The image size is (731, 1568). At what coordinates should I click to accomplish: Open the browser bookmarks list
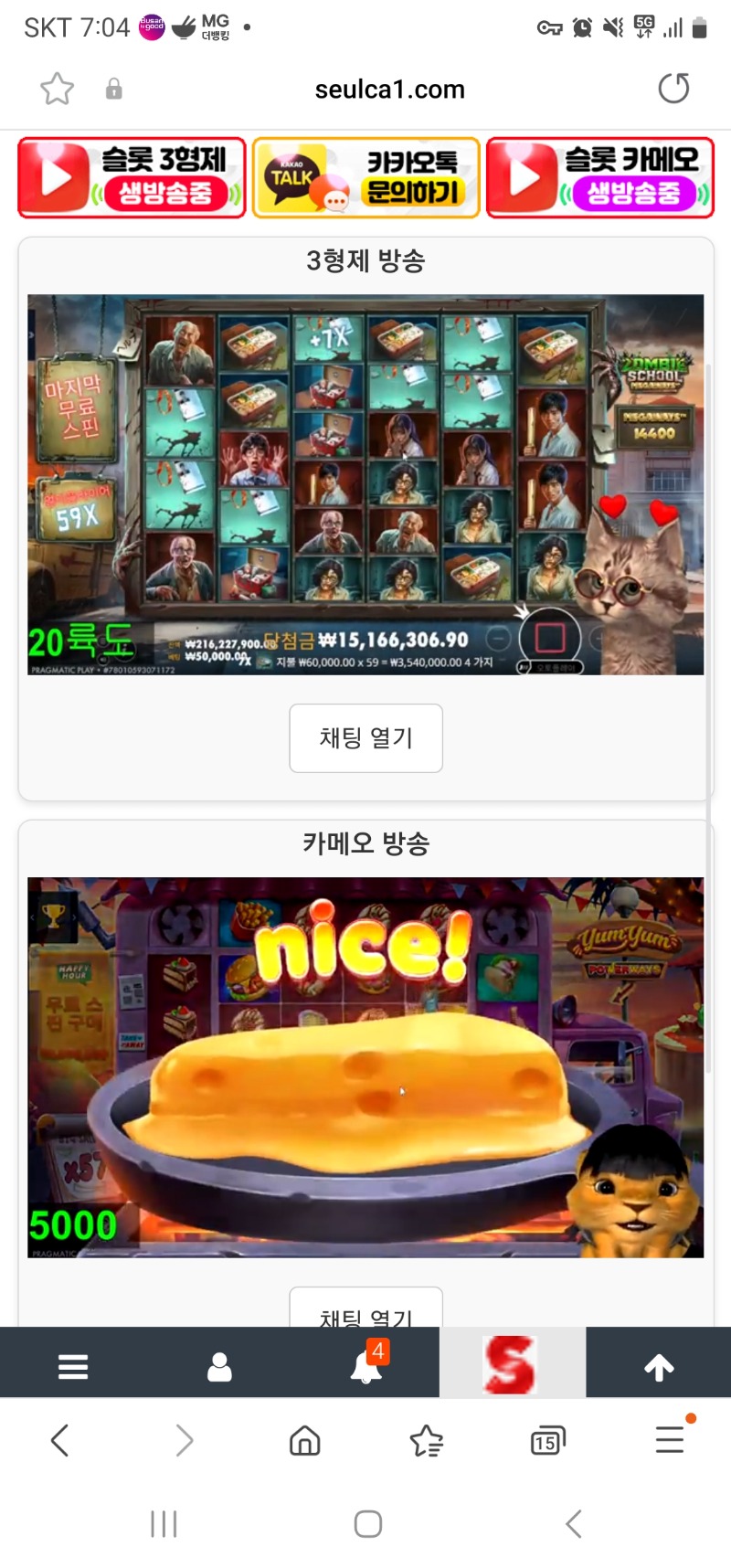click(426, 1441)
